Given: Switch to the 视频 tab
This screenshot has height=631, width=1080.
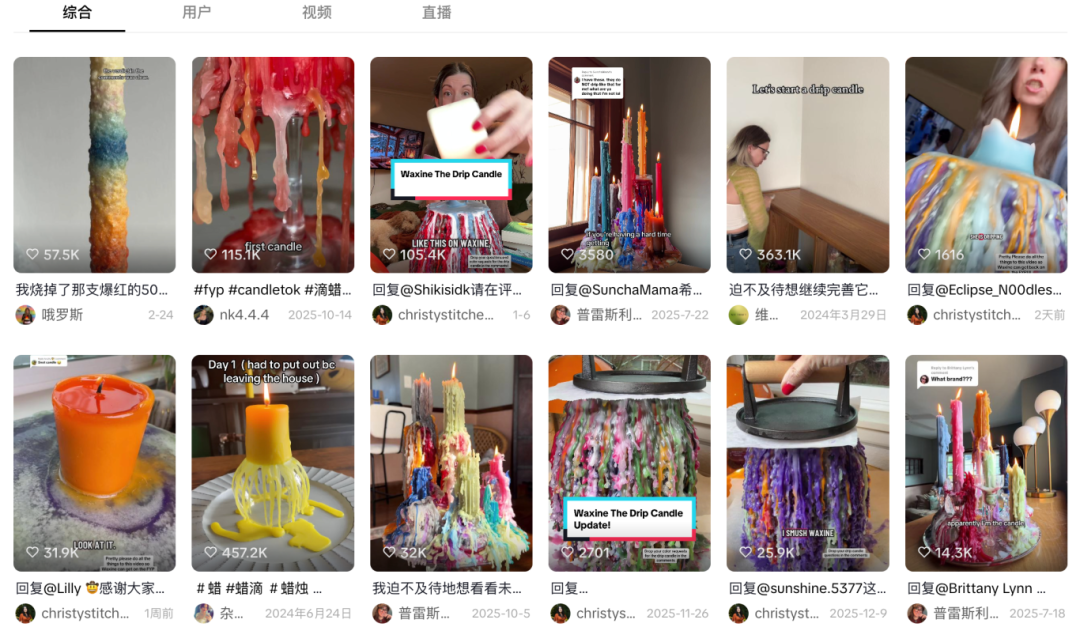Looking at the screenshot, I should [317, 13].
